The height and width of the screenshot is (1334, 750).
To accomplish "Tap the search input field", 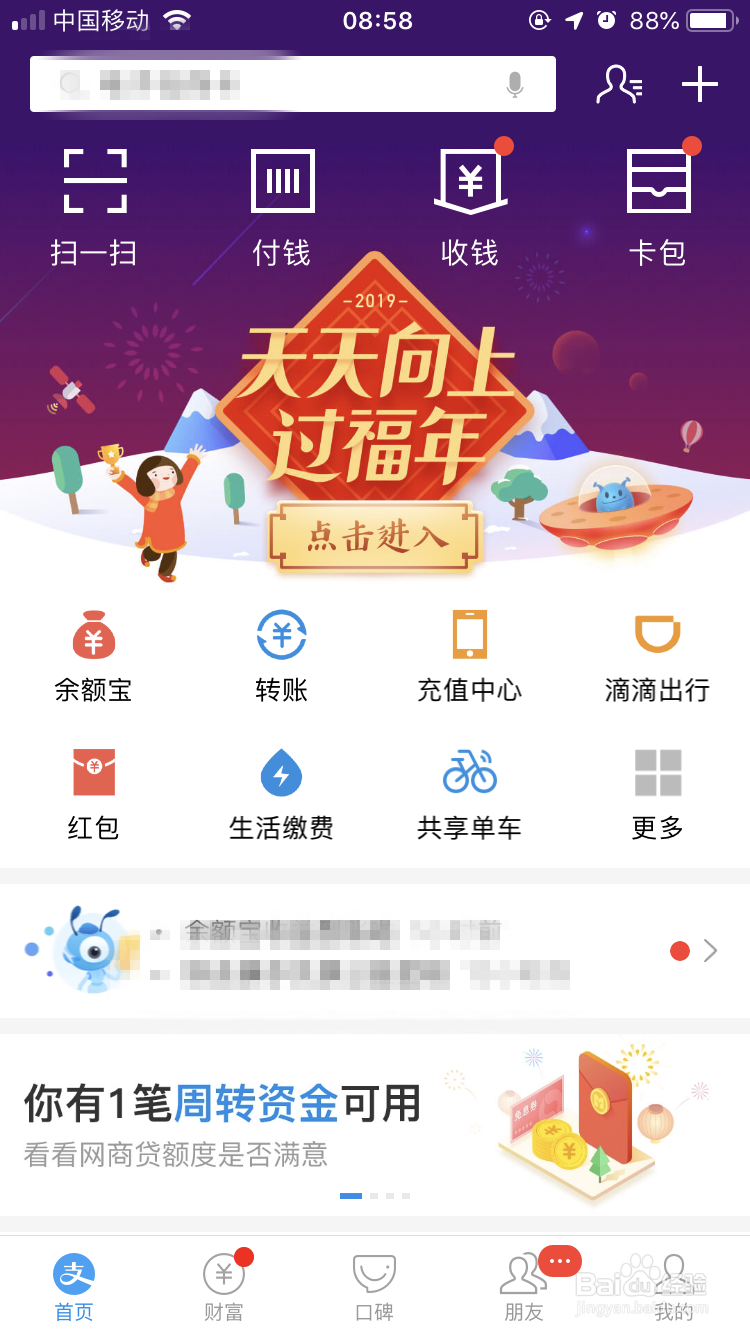I will 280,85.
